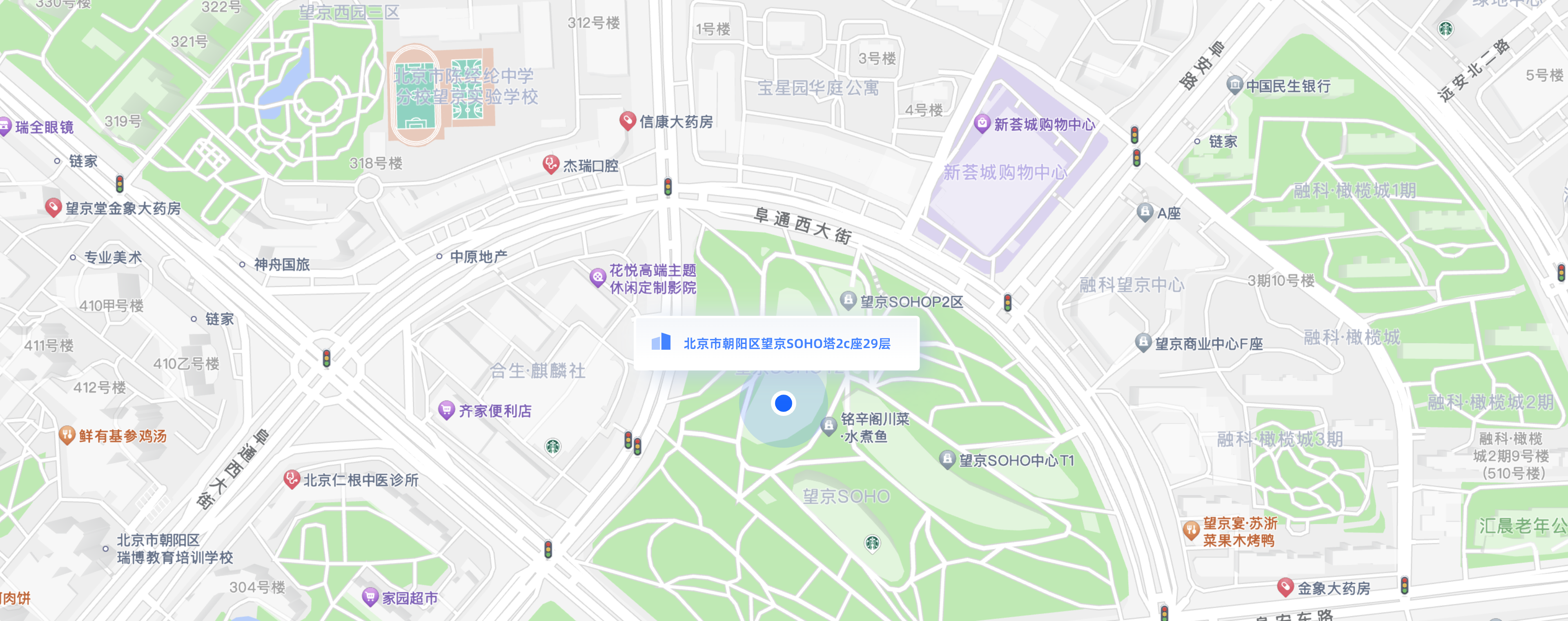Select the 信康大药房 pharmacy marker
The height and width of the screenshot is (621, 1568).
(x=627, y=121)
